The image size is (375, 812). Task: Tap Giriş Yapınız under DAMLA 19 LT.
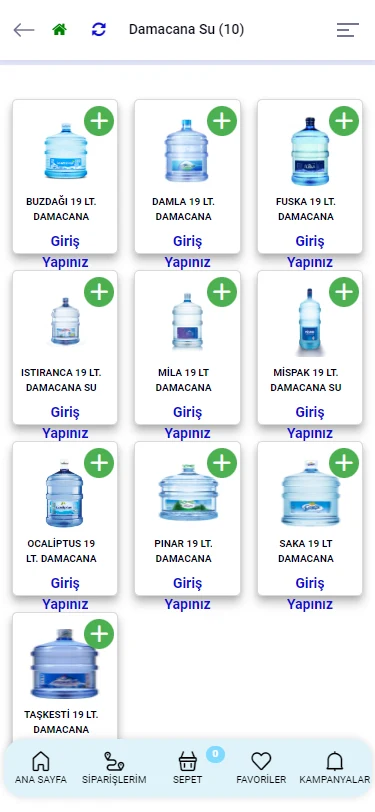pyautogui.click(x=188, y=252)
